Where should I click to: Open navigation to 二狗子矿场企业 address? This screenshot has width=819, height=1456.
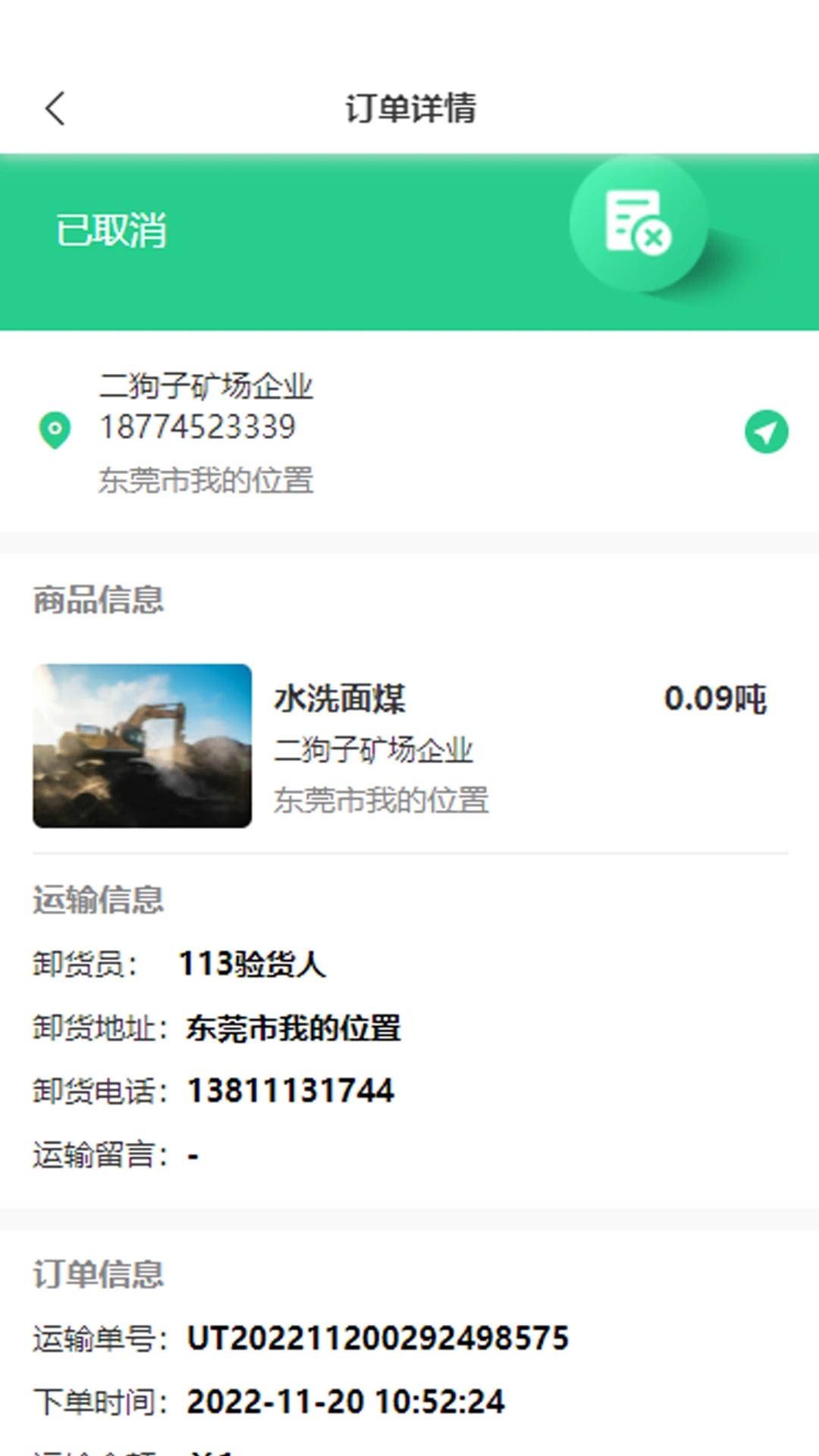(766, 431)
